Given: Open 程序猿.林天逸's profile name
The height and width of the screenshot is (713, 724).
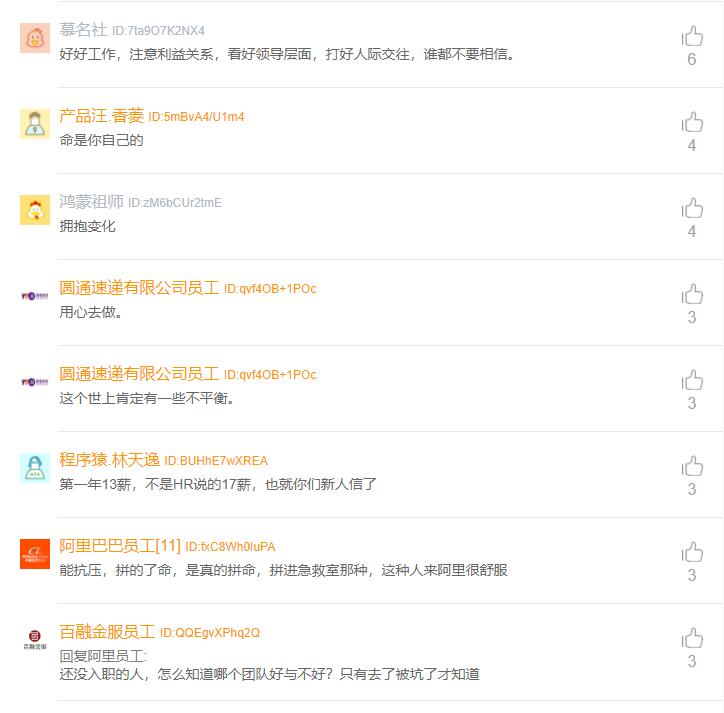Looking at the screenshot, I should coord(109,460).
